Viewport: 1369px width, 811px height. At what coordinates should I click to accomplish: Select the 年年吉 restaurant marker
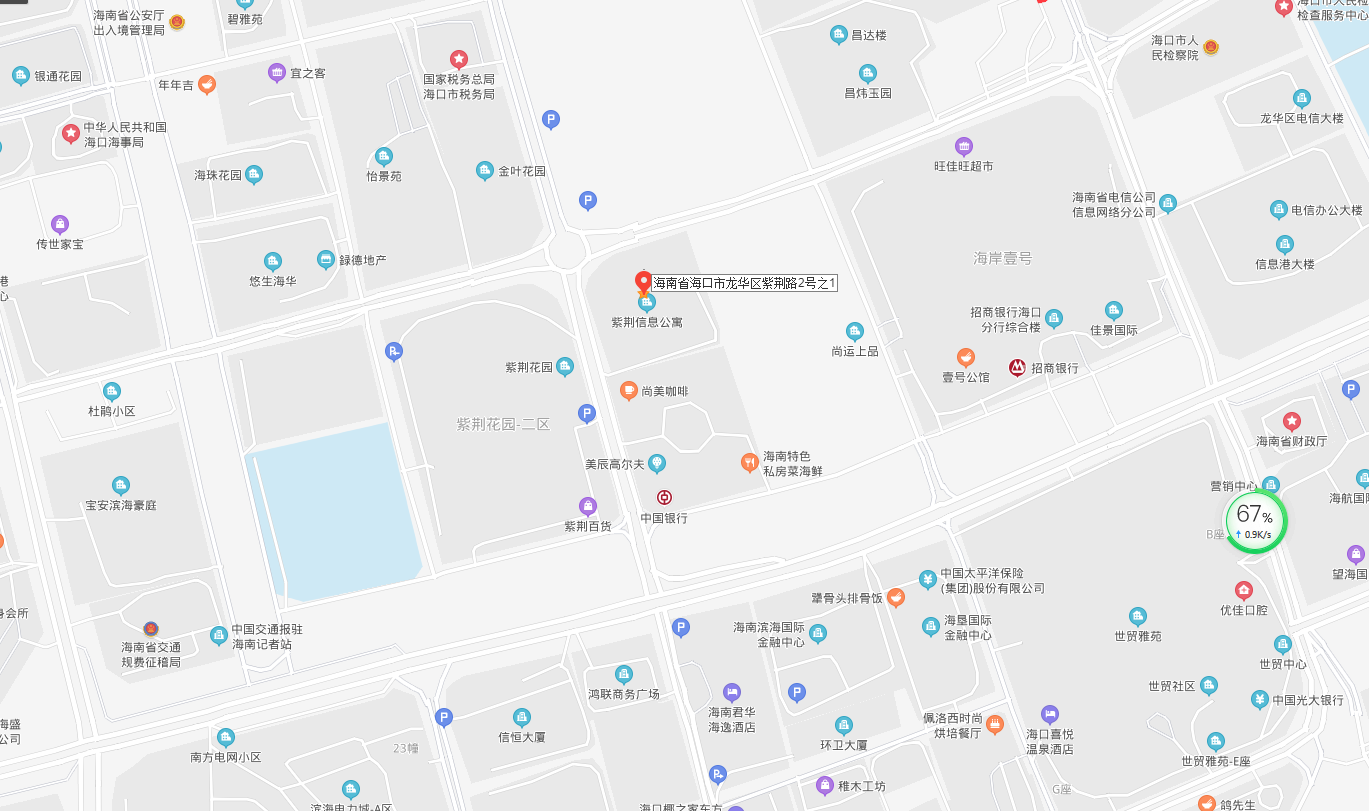tap(207, 85)
